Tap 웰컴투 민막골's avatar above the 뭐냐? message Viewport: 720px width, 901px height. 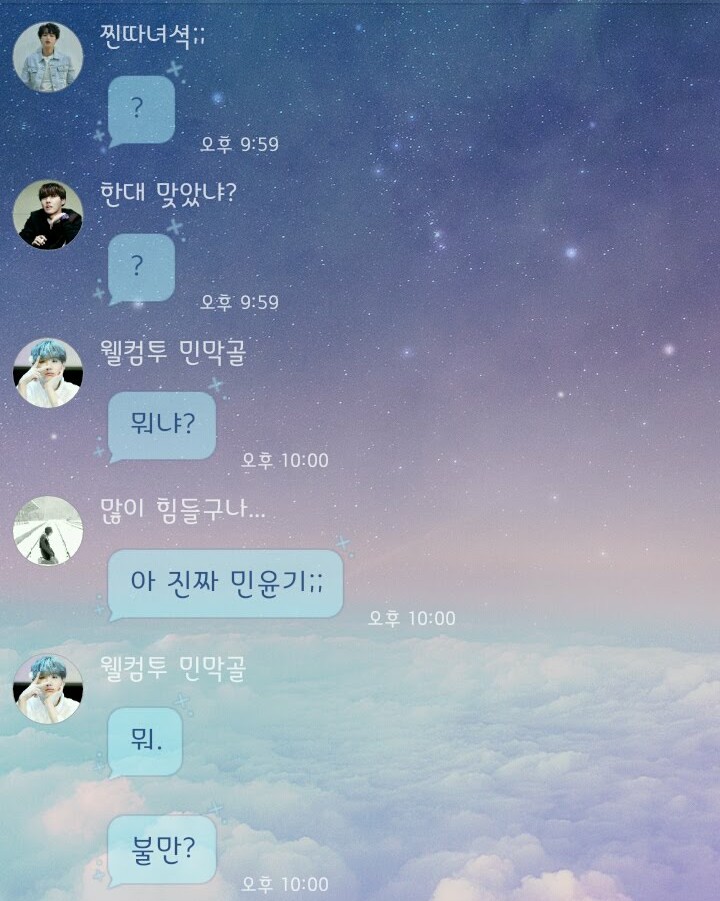pos(48,373)
